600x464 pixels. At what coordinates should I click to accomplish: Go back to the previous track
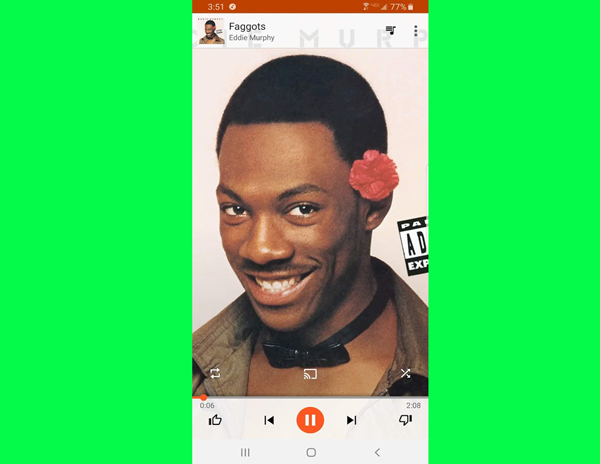[269, 420]
